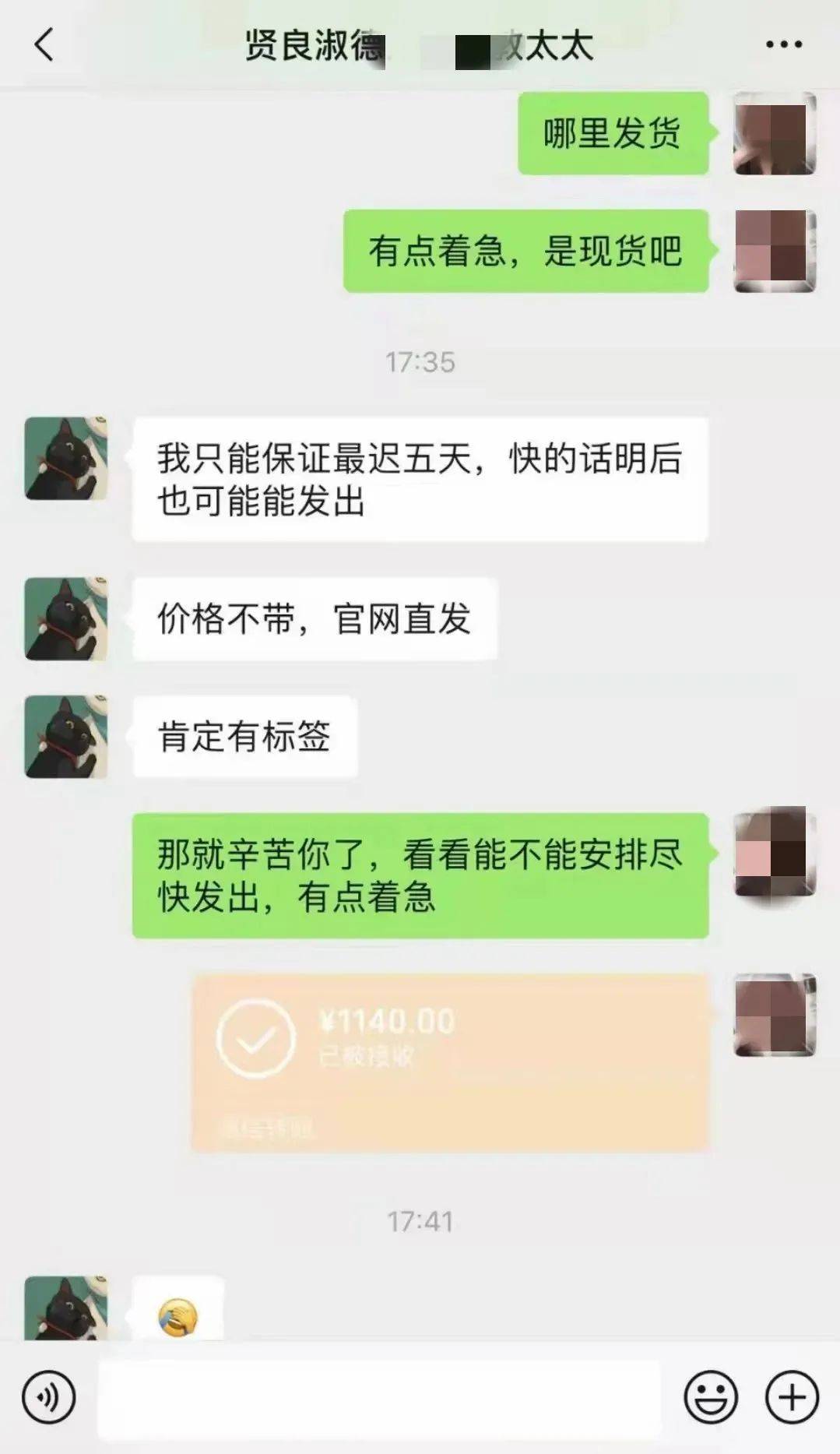The image size is (840, 1454).
Task: Open black cat avatar beside 肯定有标签
Action: 66,737
